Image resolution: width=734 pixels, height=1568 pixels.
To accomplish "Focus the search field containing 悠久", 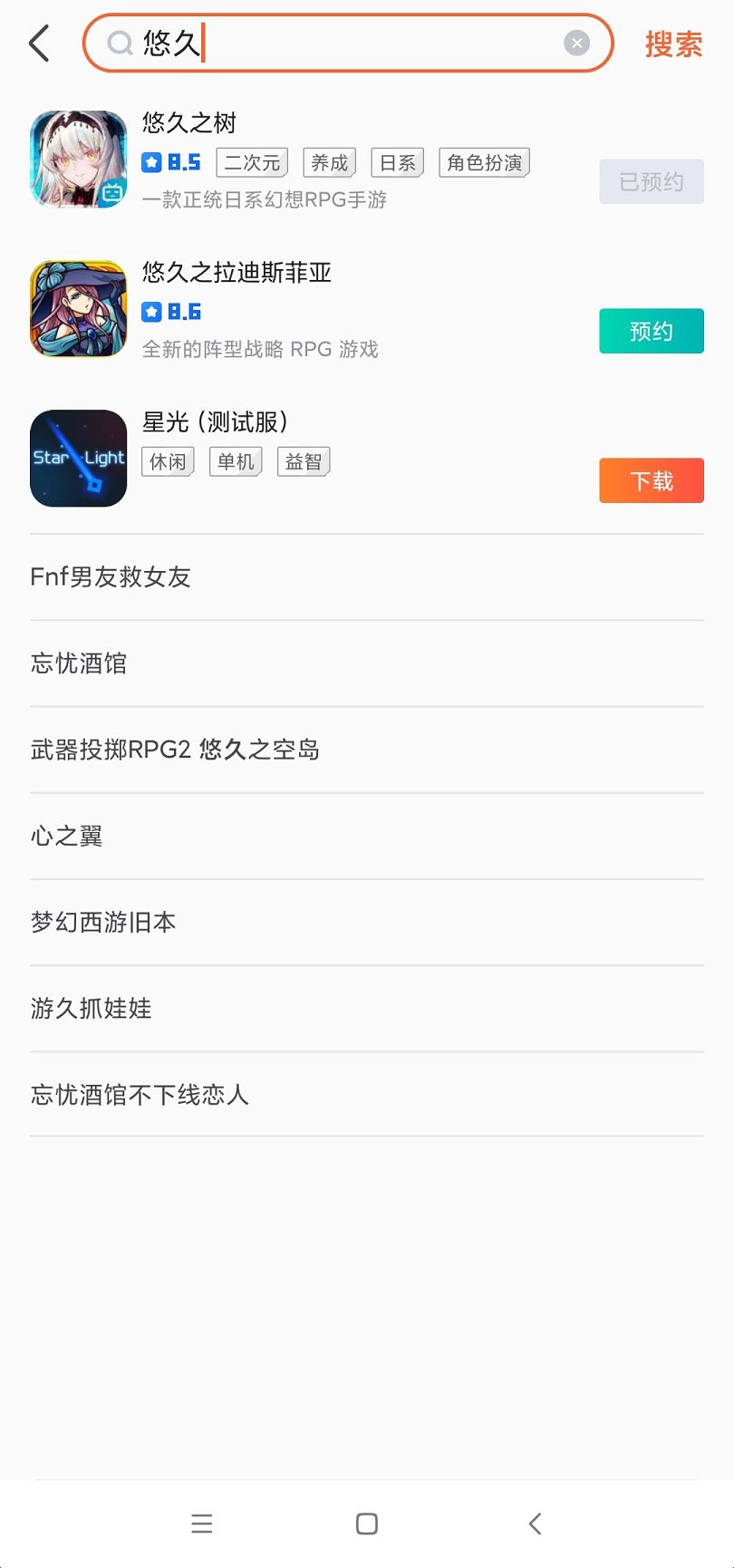I will [362, 43].
